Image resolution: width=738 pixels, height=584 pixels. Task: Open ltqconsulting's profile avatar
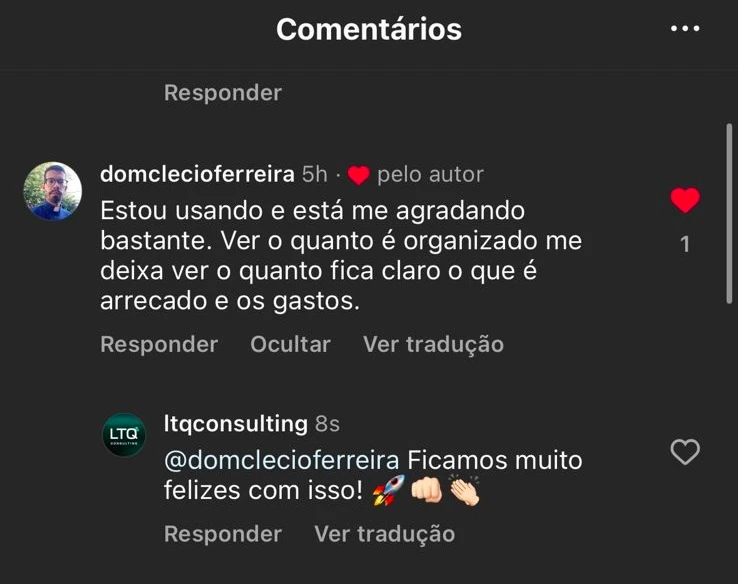[x=124, y=435]
